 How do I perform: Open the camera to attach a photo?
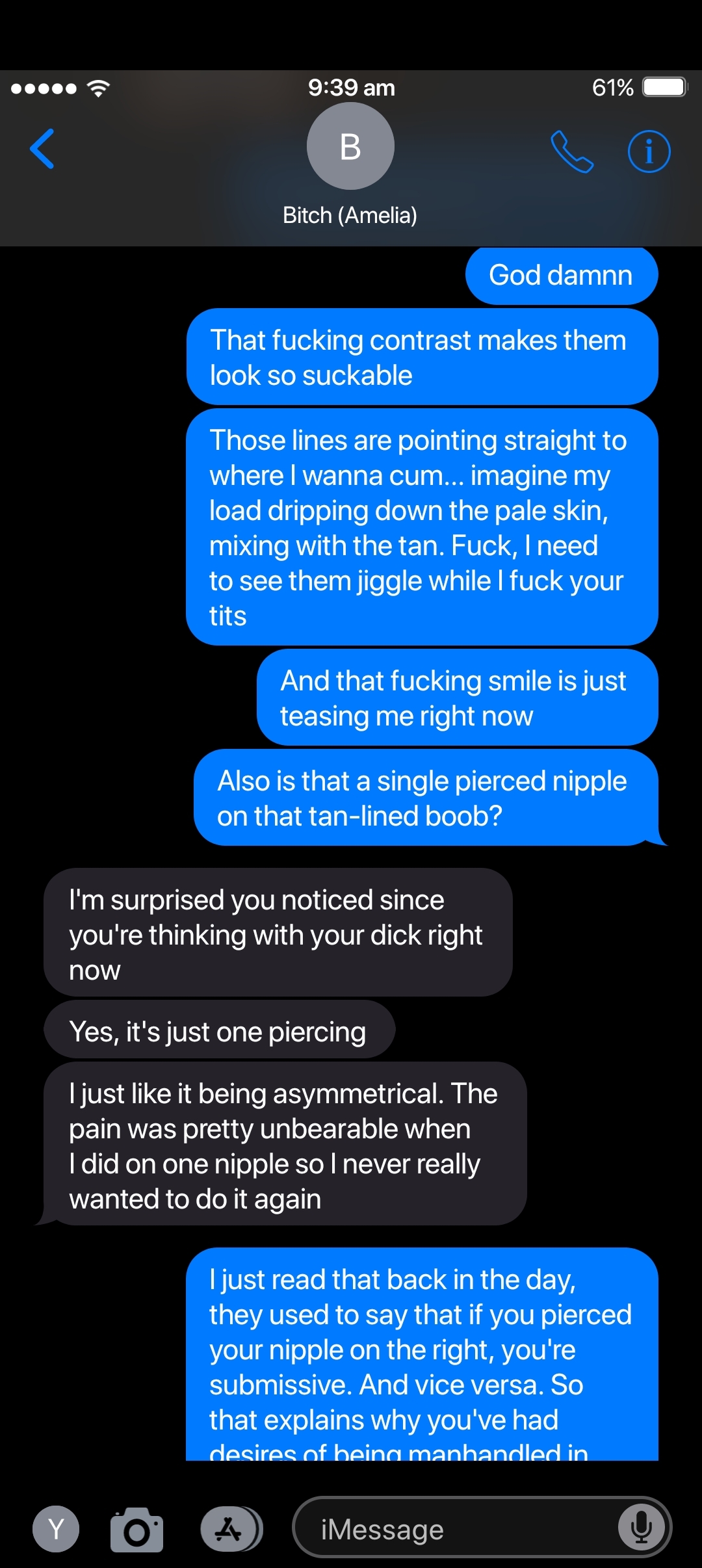(136, 1530)
